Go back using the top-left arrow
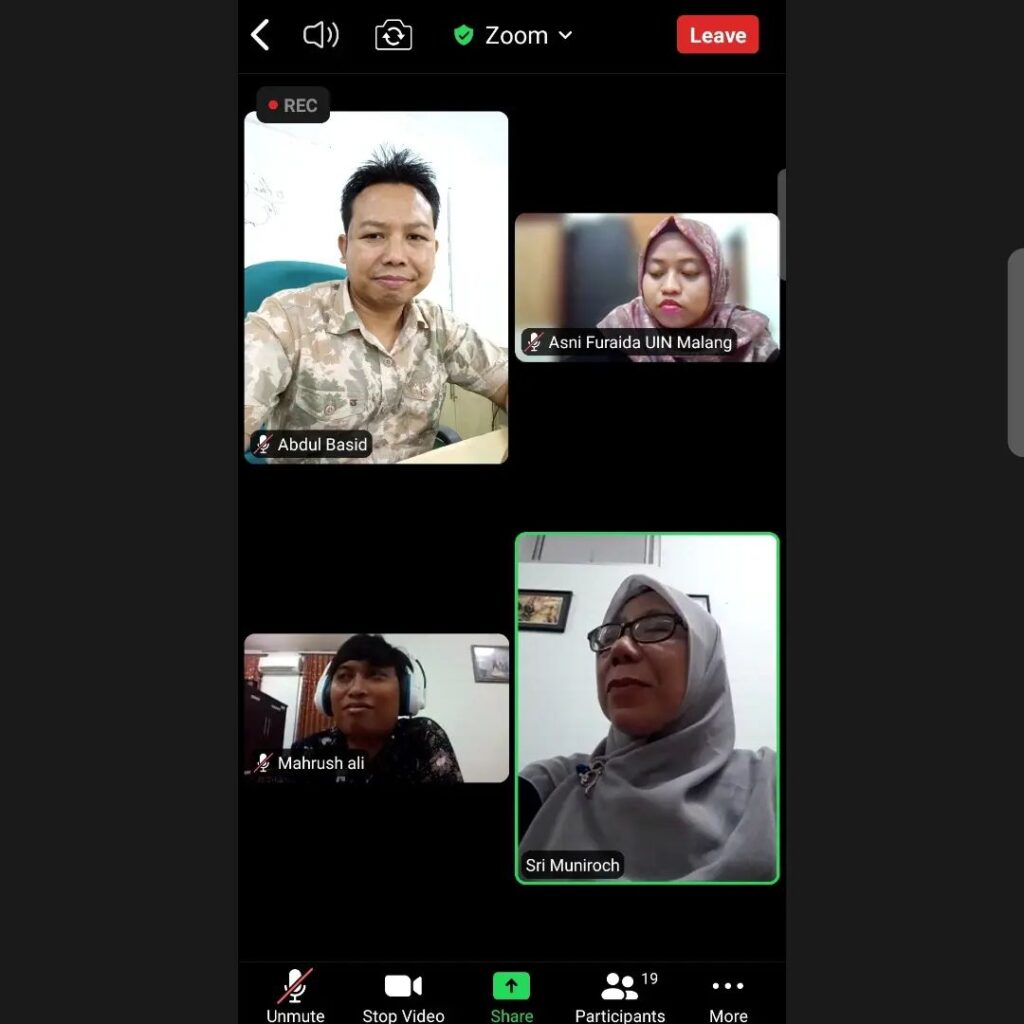Image resolution: width=1024 pixels, height=1024 pixels. (260, 36)
